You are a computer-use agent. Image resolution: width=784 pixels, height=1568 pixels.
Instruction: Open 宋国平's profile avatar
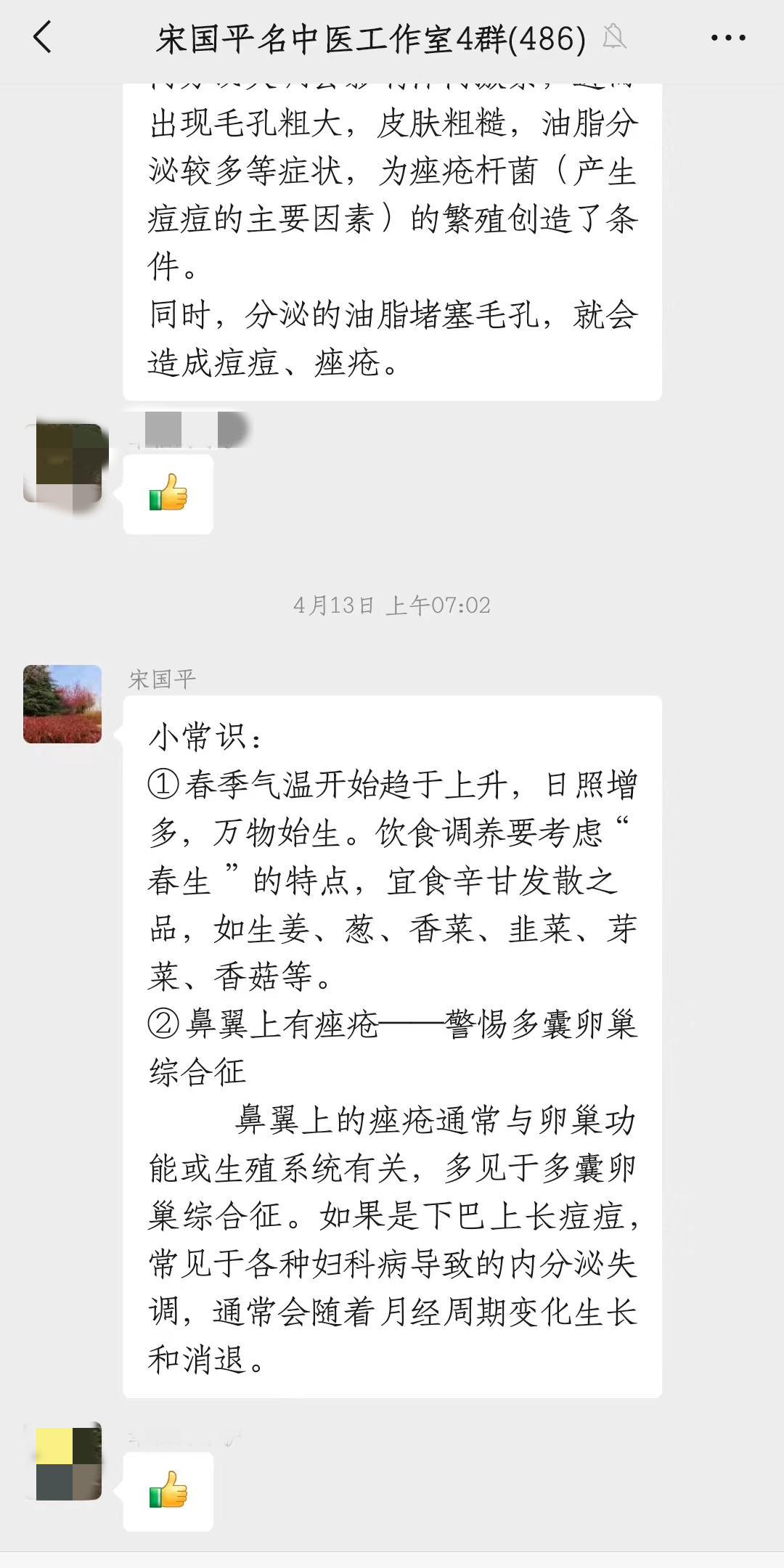[62, 704]
